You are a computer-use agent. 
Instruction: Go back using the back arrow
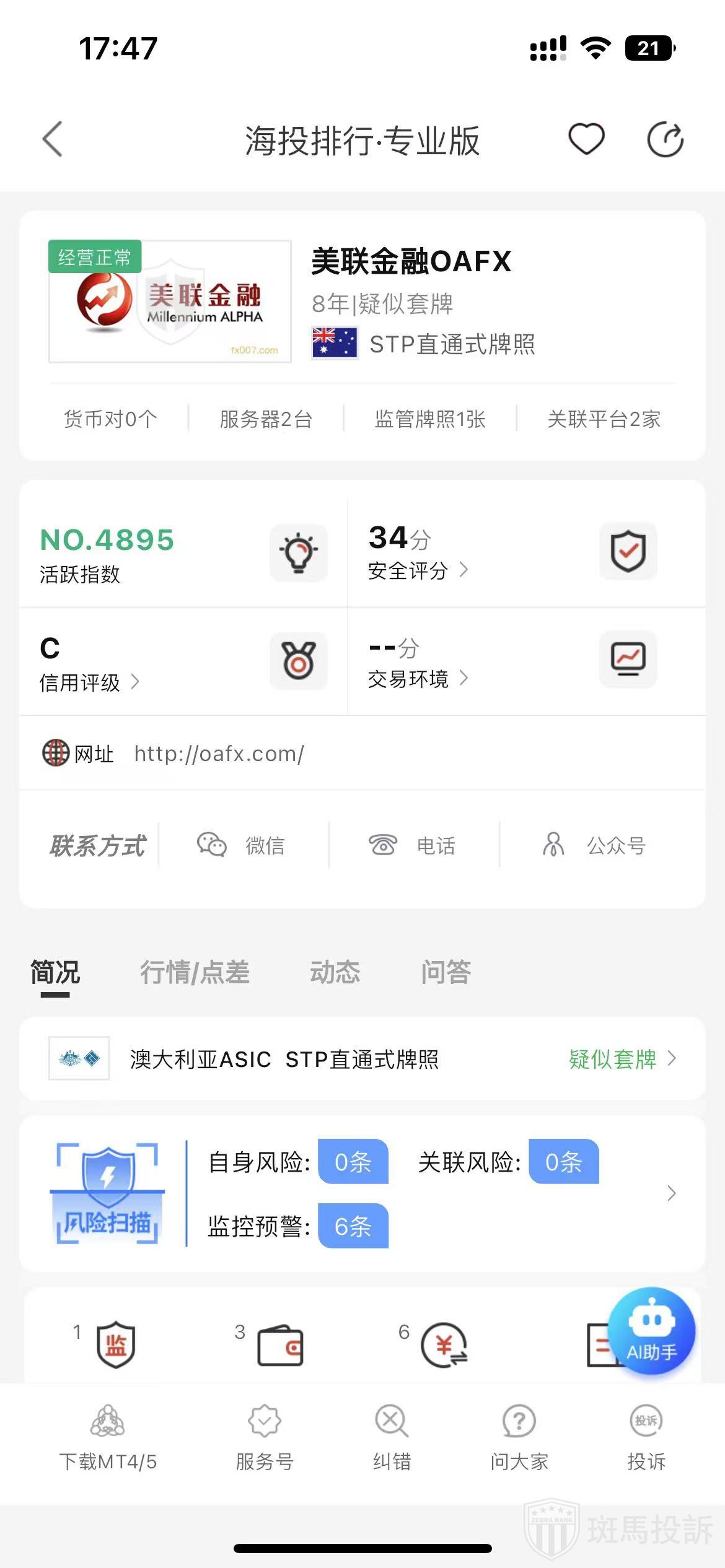click(53, 139)
